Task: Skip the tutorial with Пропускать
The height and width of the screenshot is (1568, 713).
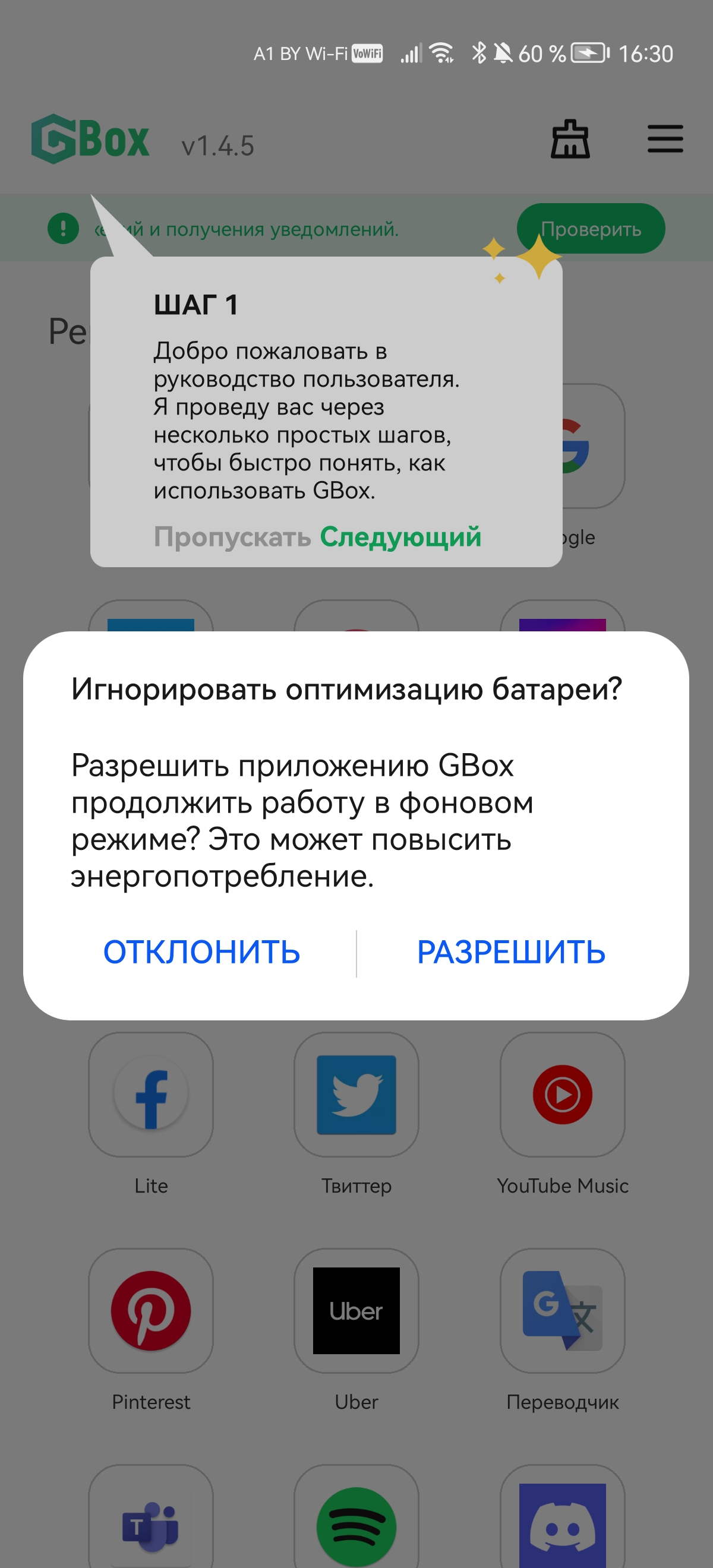Action: tap(232, 537)
